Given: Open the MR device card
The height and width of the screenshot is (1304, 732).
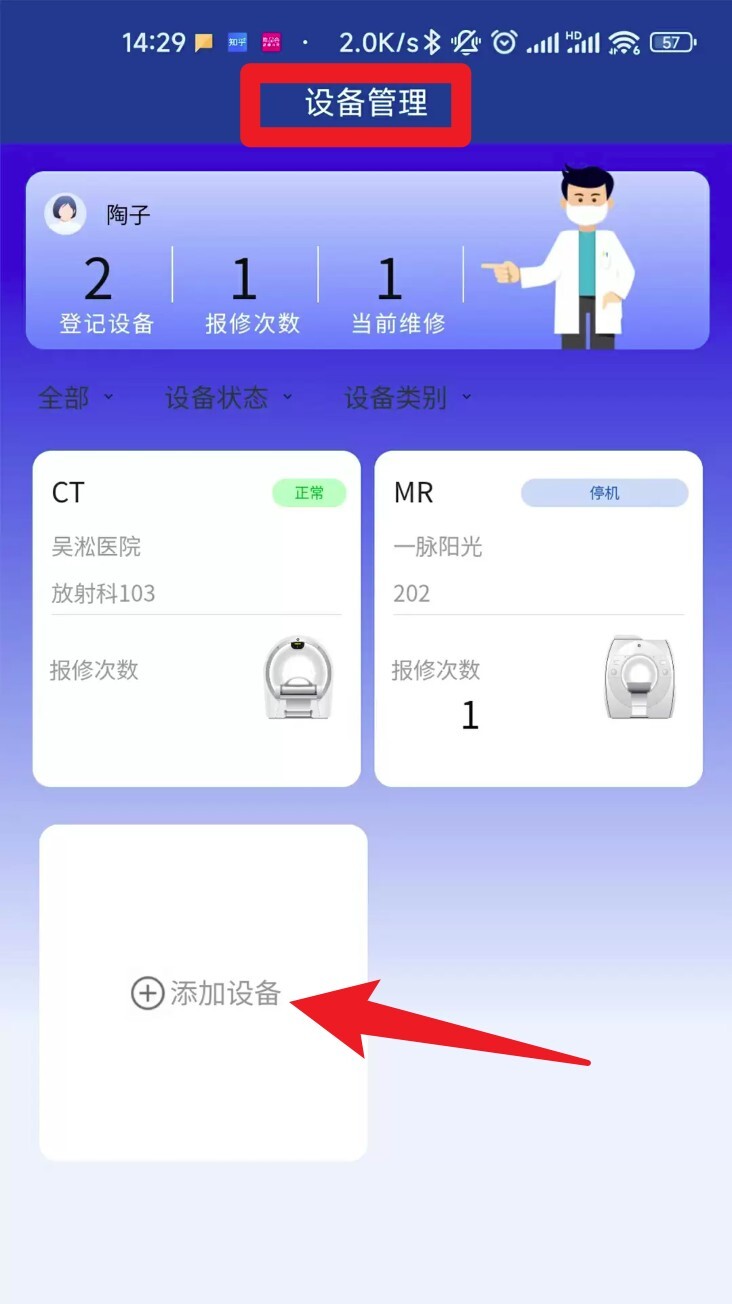Looking at the screenshot, I should [x=538, y=618].
